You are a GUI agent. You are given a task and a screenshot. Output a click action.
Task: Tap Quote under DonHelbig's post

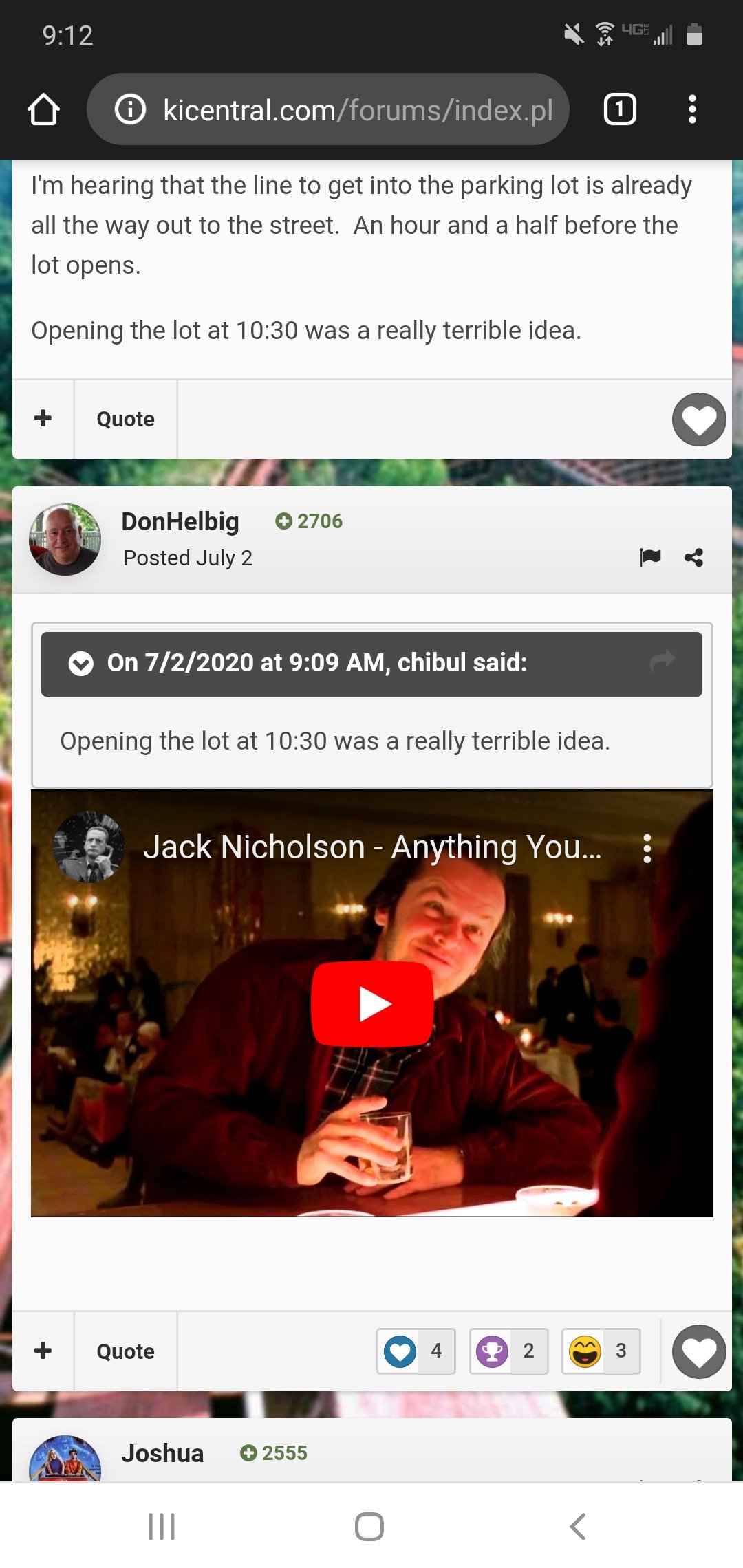click(x=125, y=1351)
